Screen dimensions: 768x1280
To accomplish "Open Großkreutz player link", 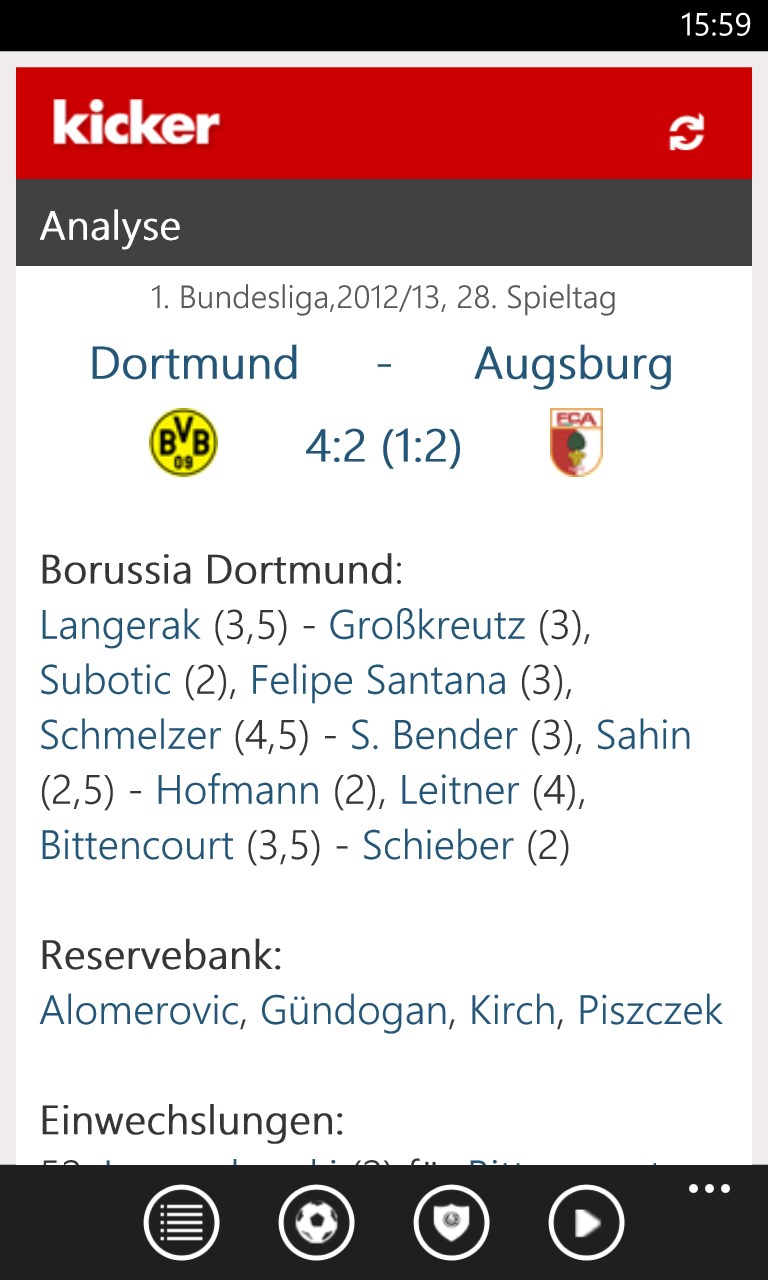I will click(427, 626).
